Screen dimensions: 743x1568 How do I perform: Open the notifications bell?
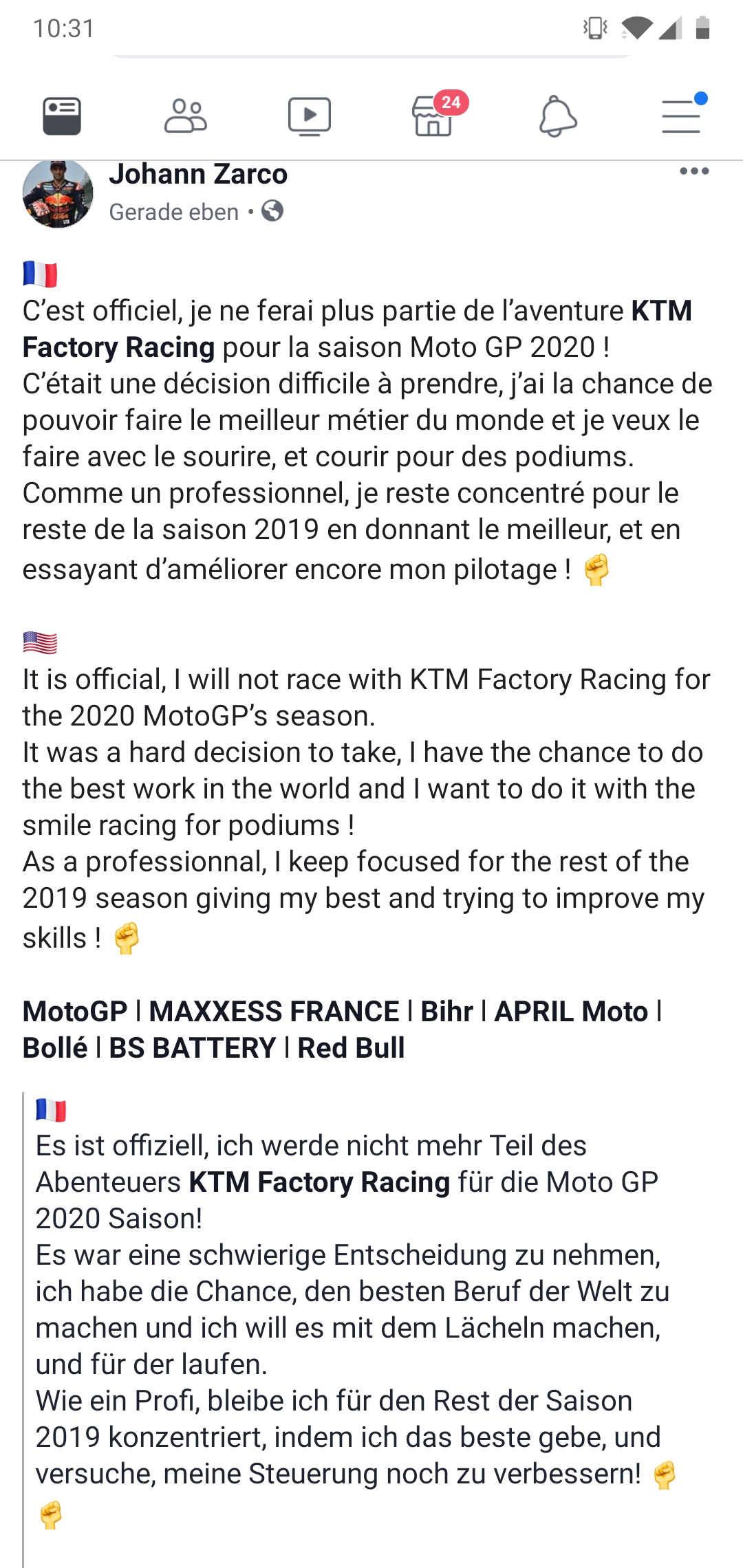click(x=557, y=116)
